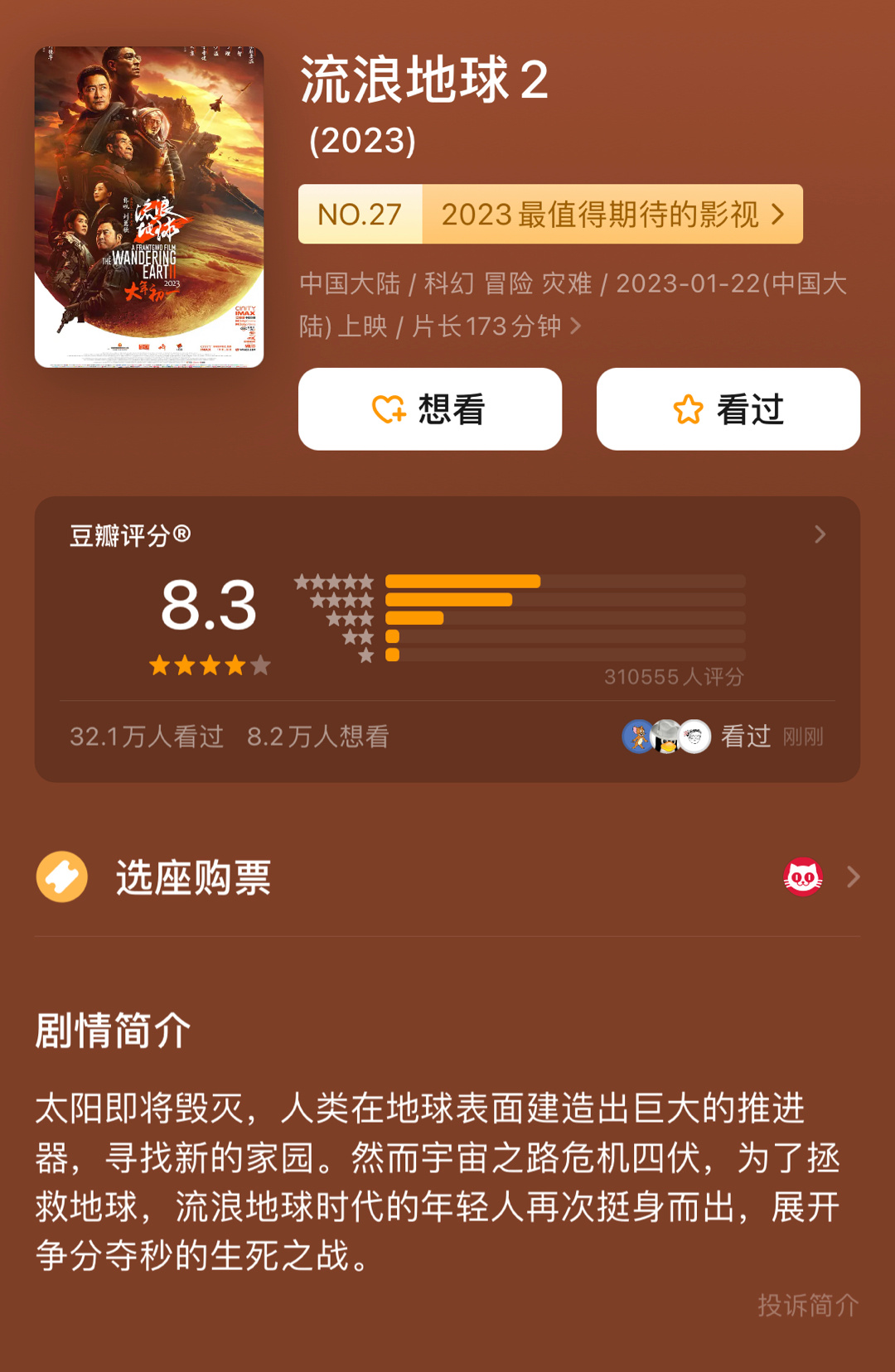Open the 豆瓣评分 rating details
Image resolution: width=895 pixels, height=1372 pixels.
[819, 535]
